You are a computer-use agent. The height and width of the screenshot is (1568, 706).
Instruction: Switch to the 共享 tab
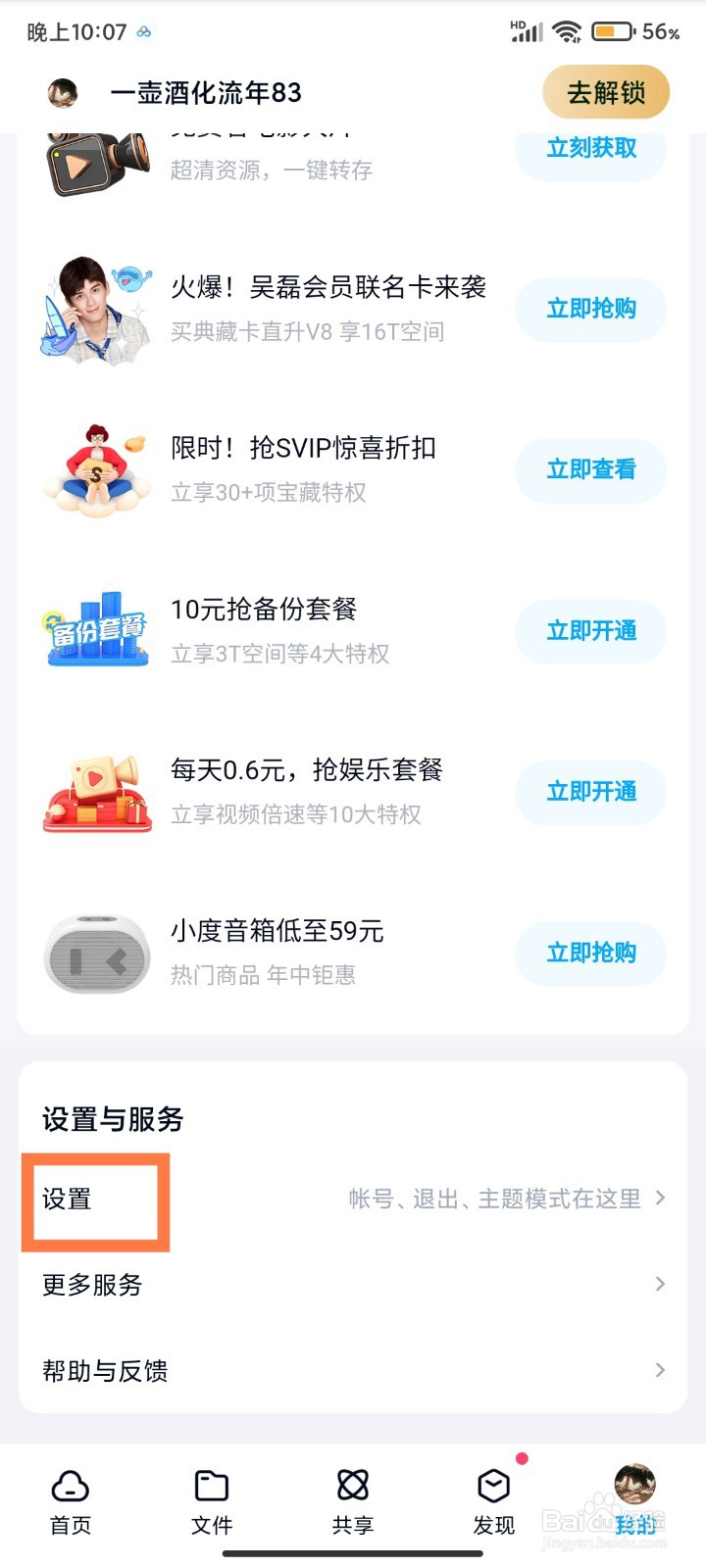pyautogui.click(x=353, y=1501)
